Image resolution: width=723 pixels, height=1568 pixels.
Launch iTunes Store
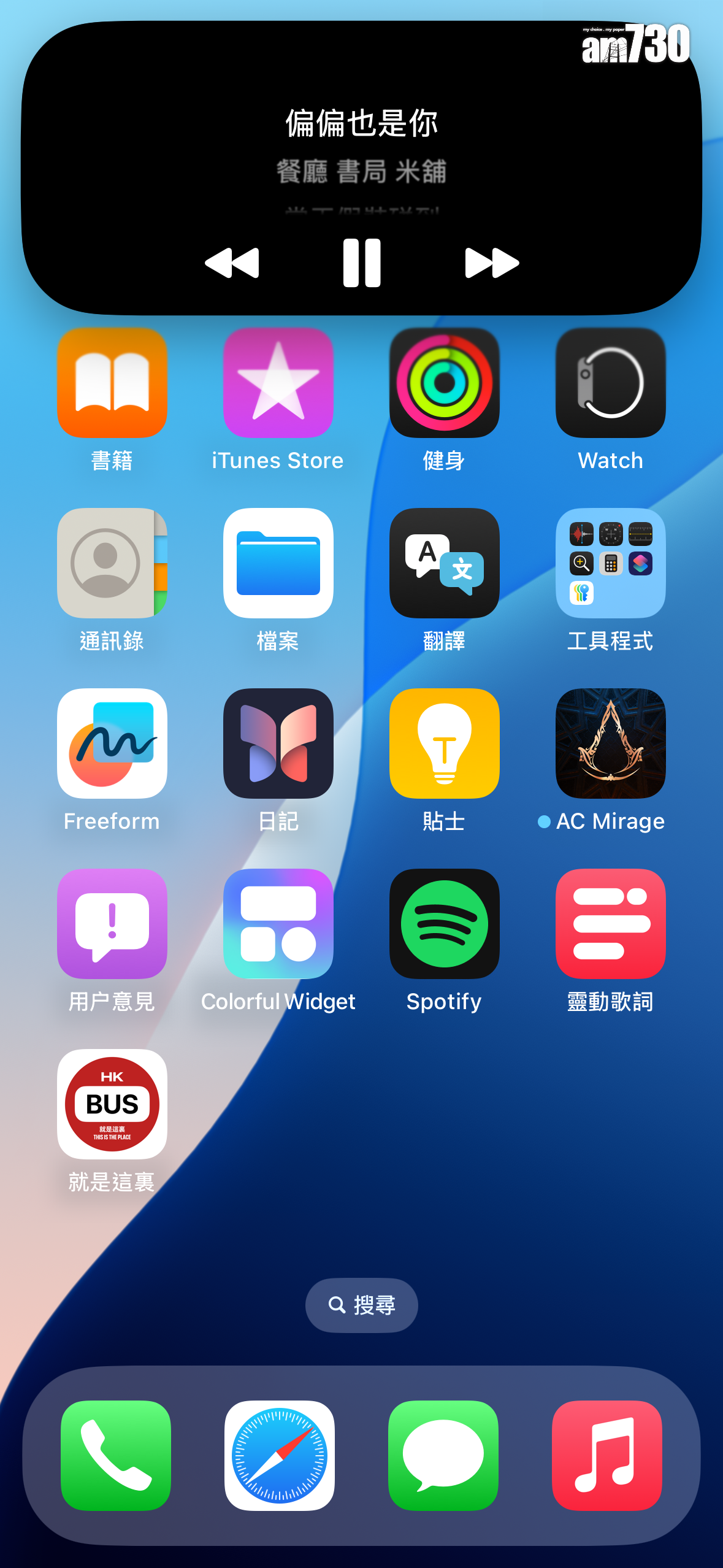coord(278,383)
